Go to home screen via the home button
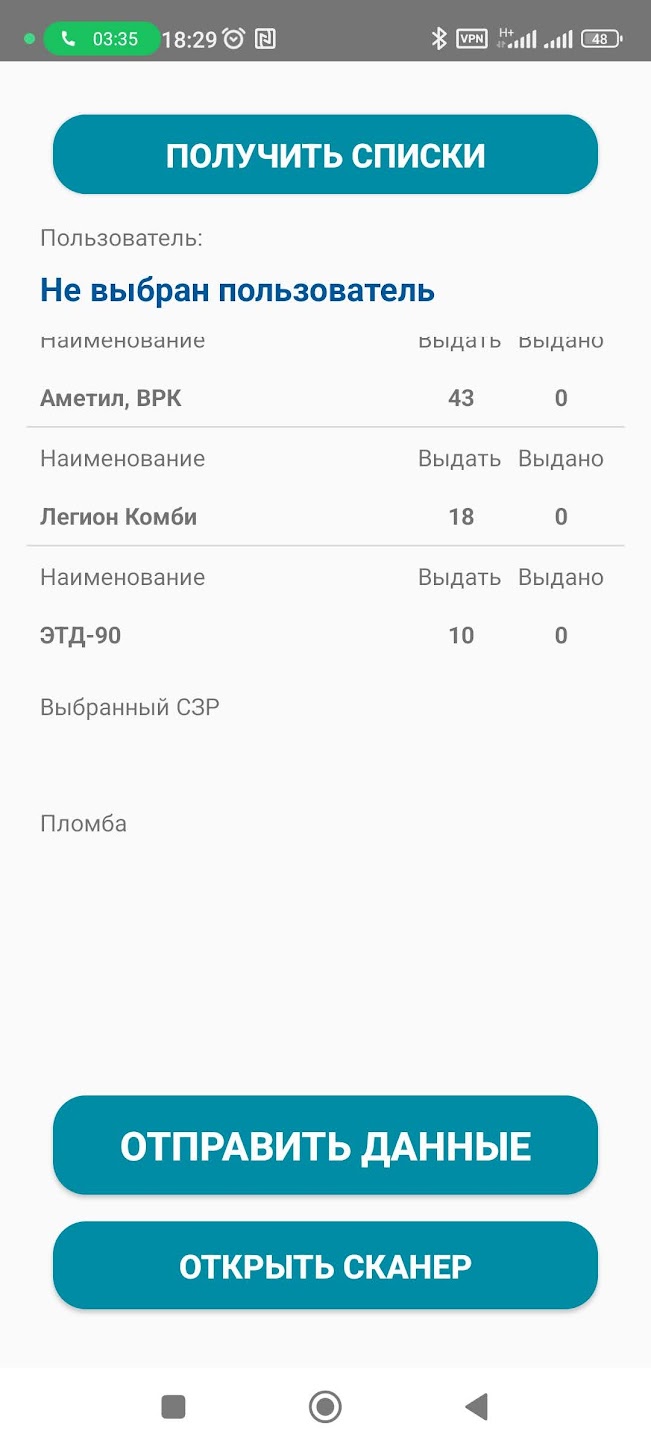 pos(325,1407)
